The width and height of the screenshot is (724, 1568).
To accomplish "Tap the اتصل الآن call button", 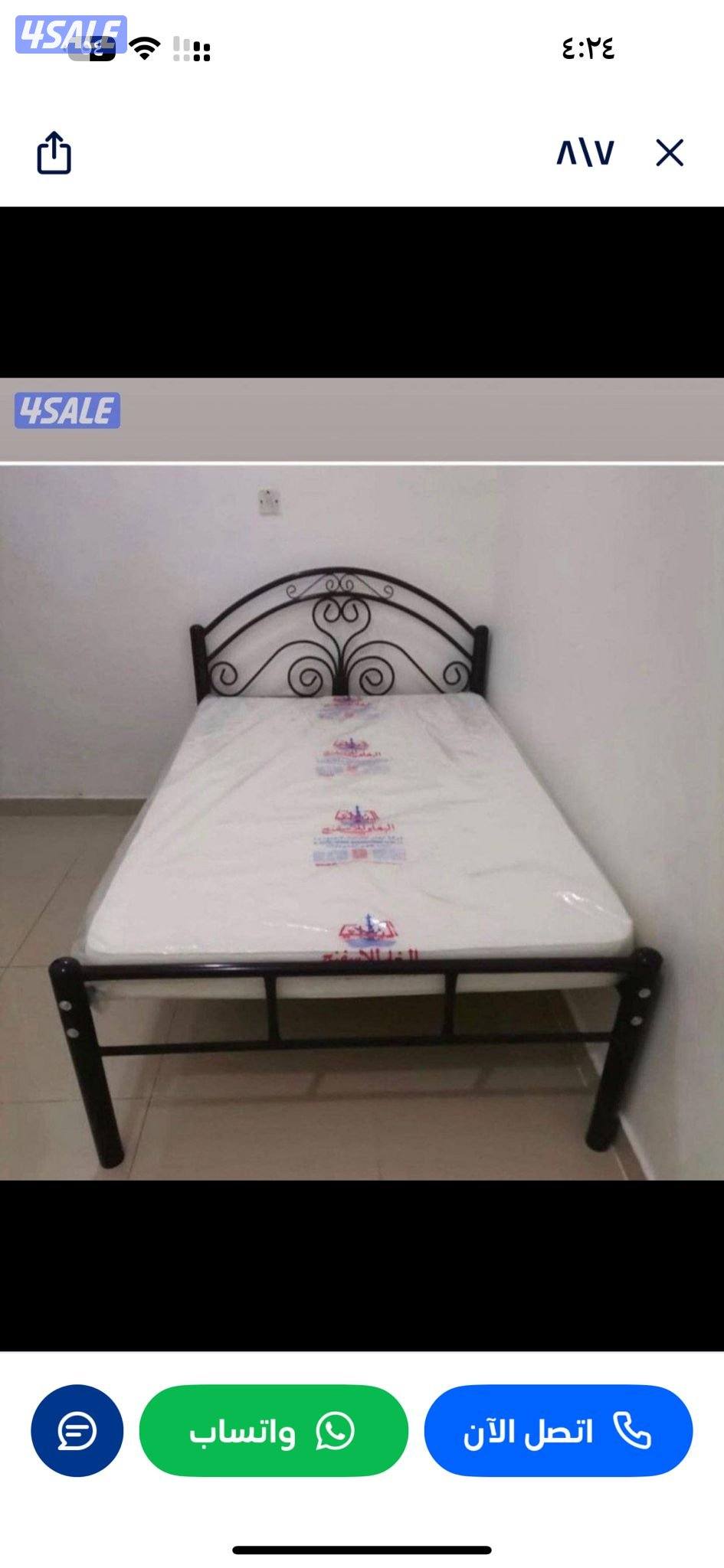I will [558, 1430].
